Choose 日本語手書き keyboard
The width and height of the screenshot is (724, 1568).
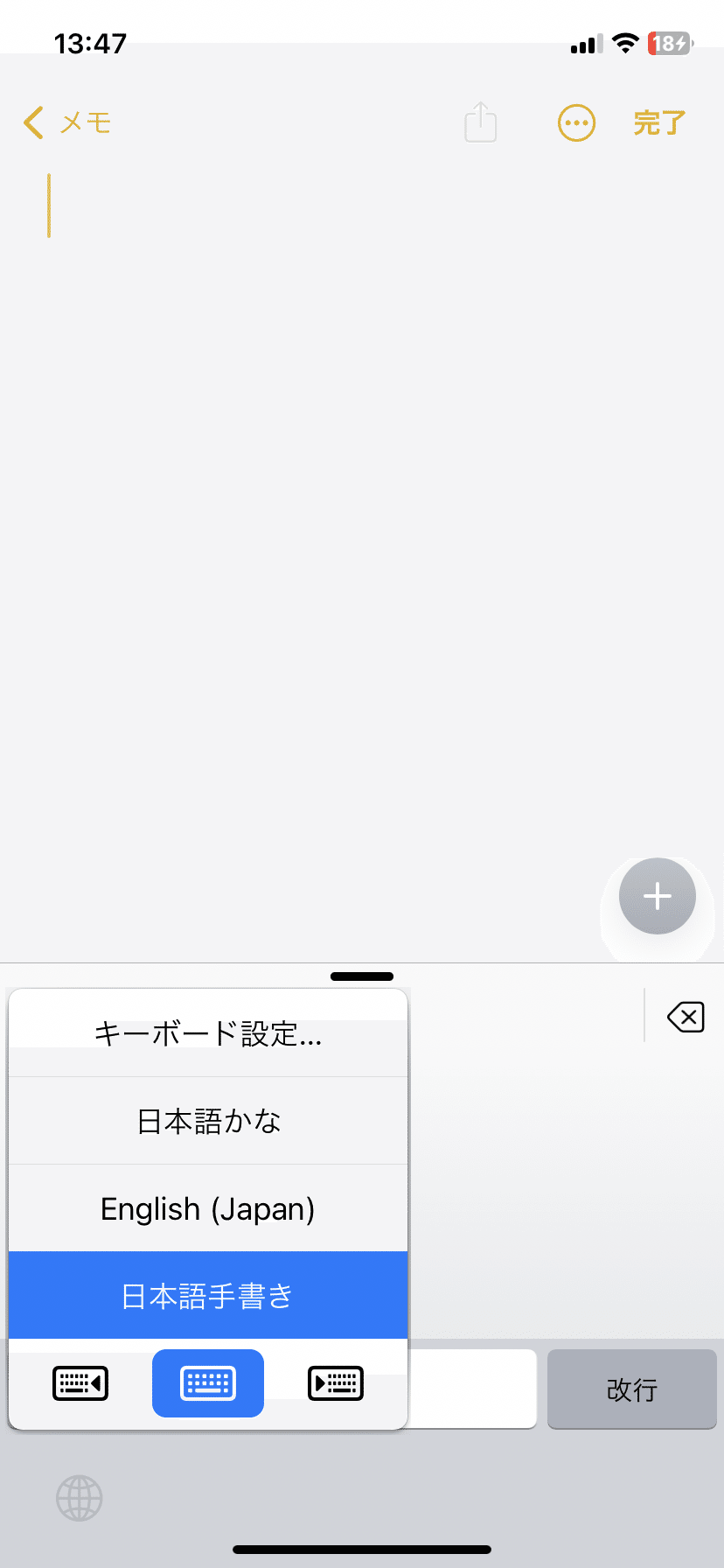208,1295
